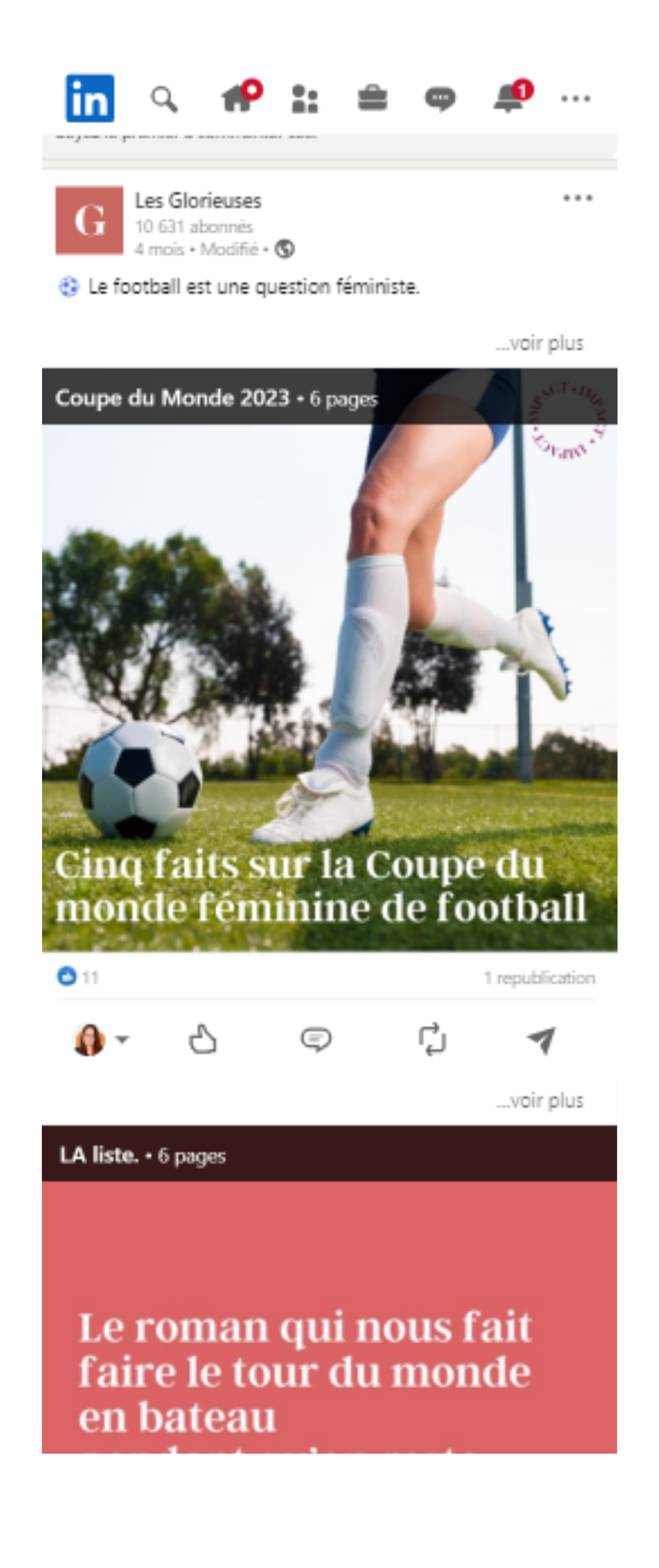The width and height of the screenshot is (659, 1568).
Task: Comment on the football post
Action: [316, 1040]
